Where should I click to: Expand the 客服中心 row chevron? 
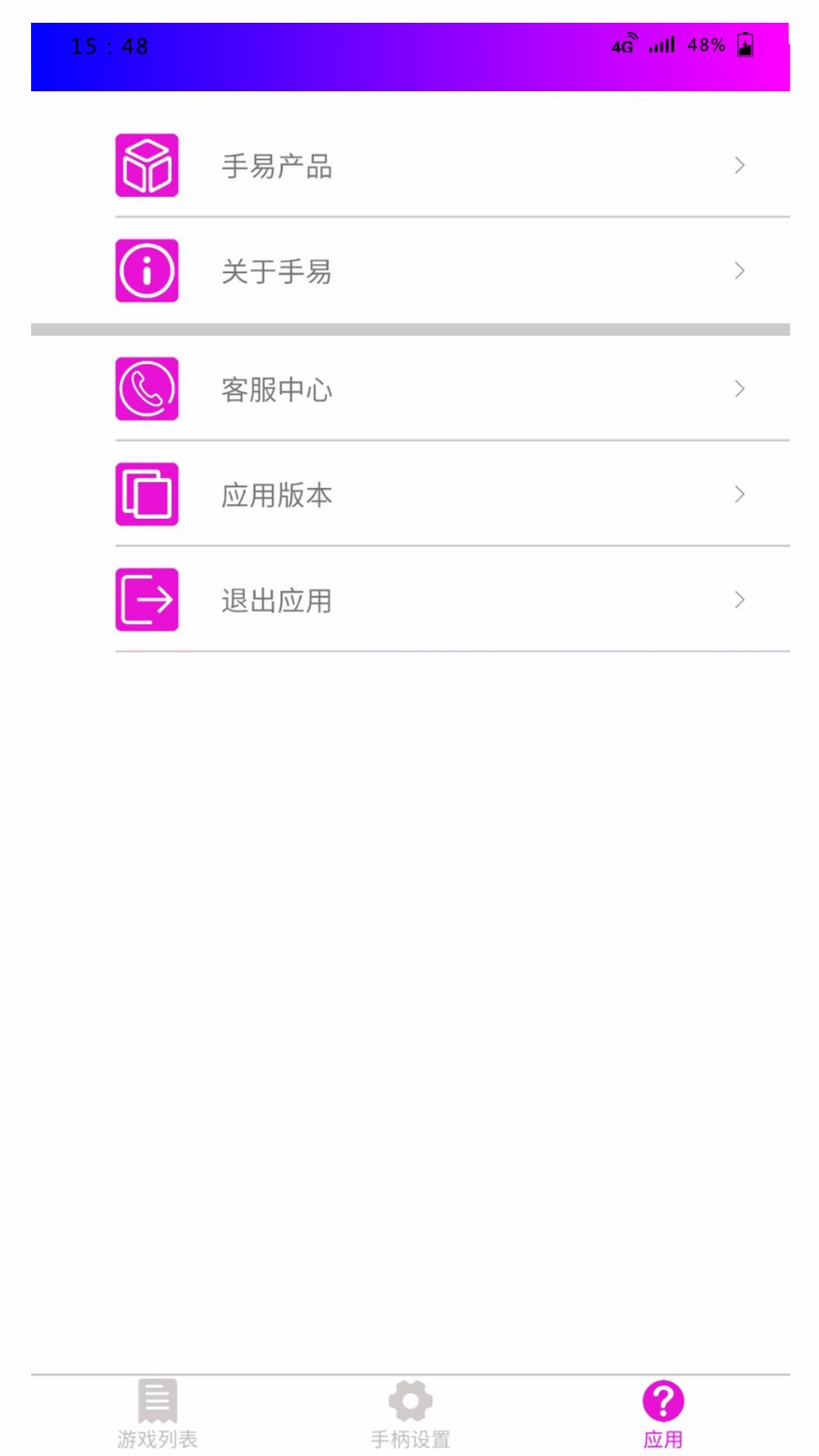tap(739, 389)
